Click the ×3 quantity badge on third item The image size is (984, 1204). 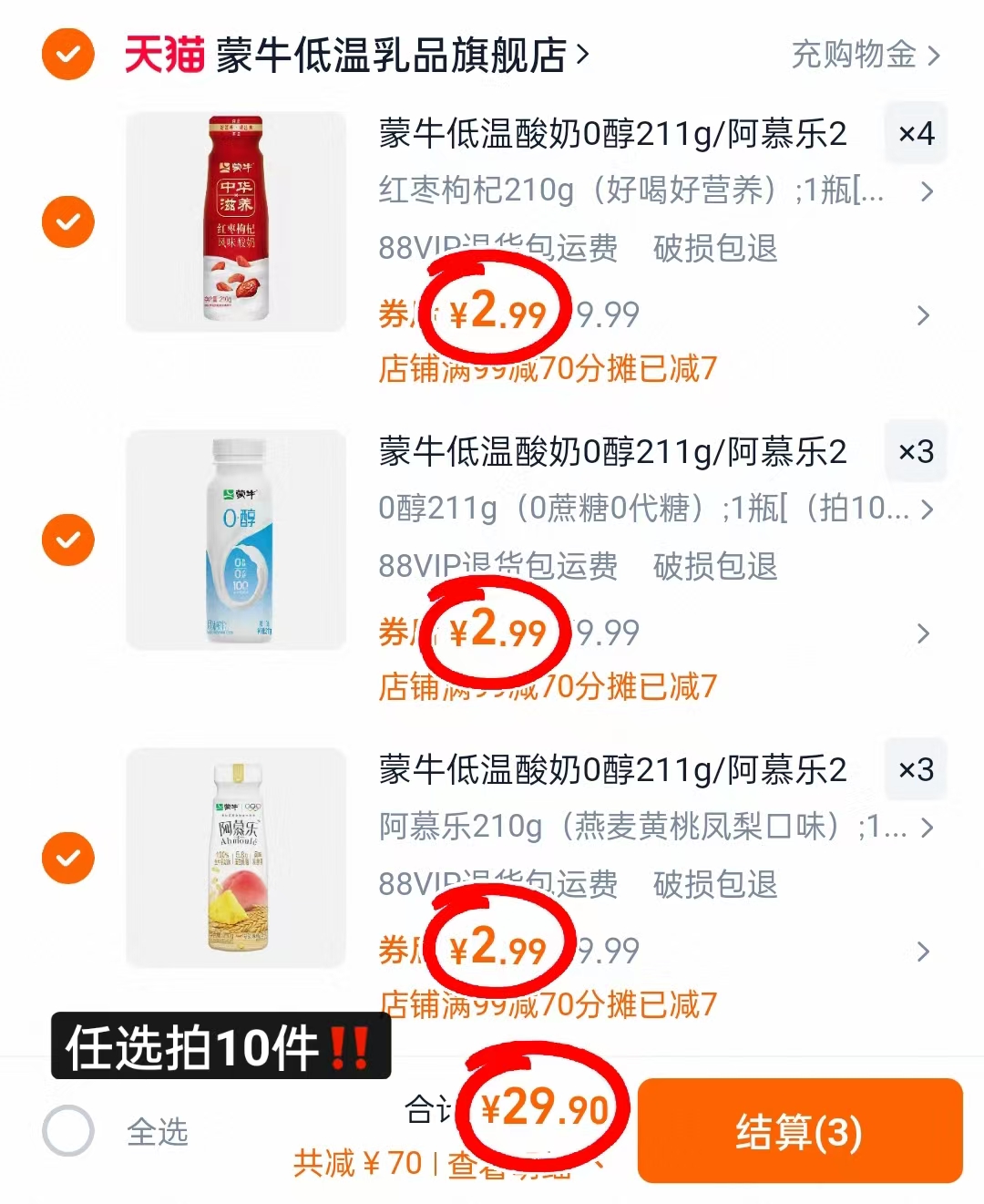917,769
